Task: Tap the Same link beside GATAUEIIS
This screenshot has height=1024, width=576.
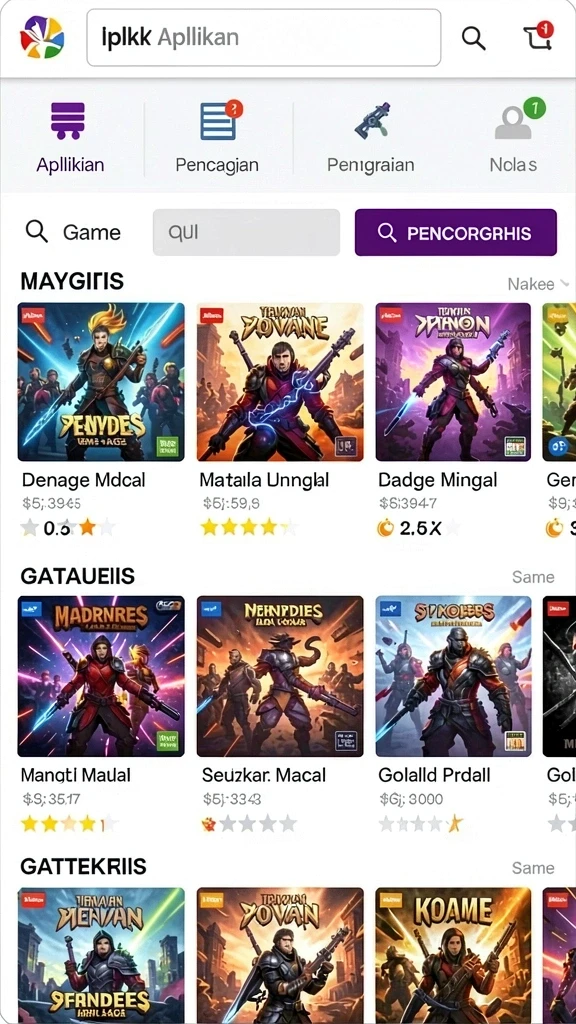Action: tap(533, 577)
